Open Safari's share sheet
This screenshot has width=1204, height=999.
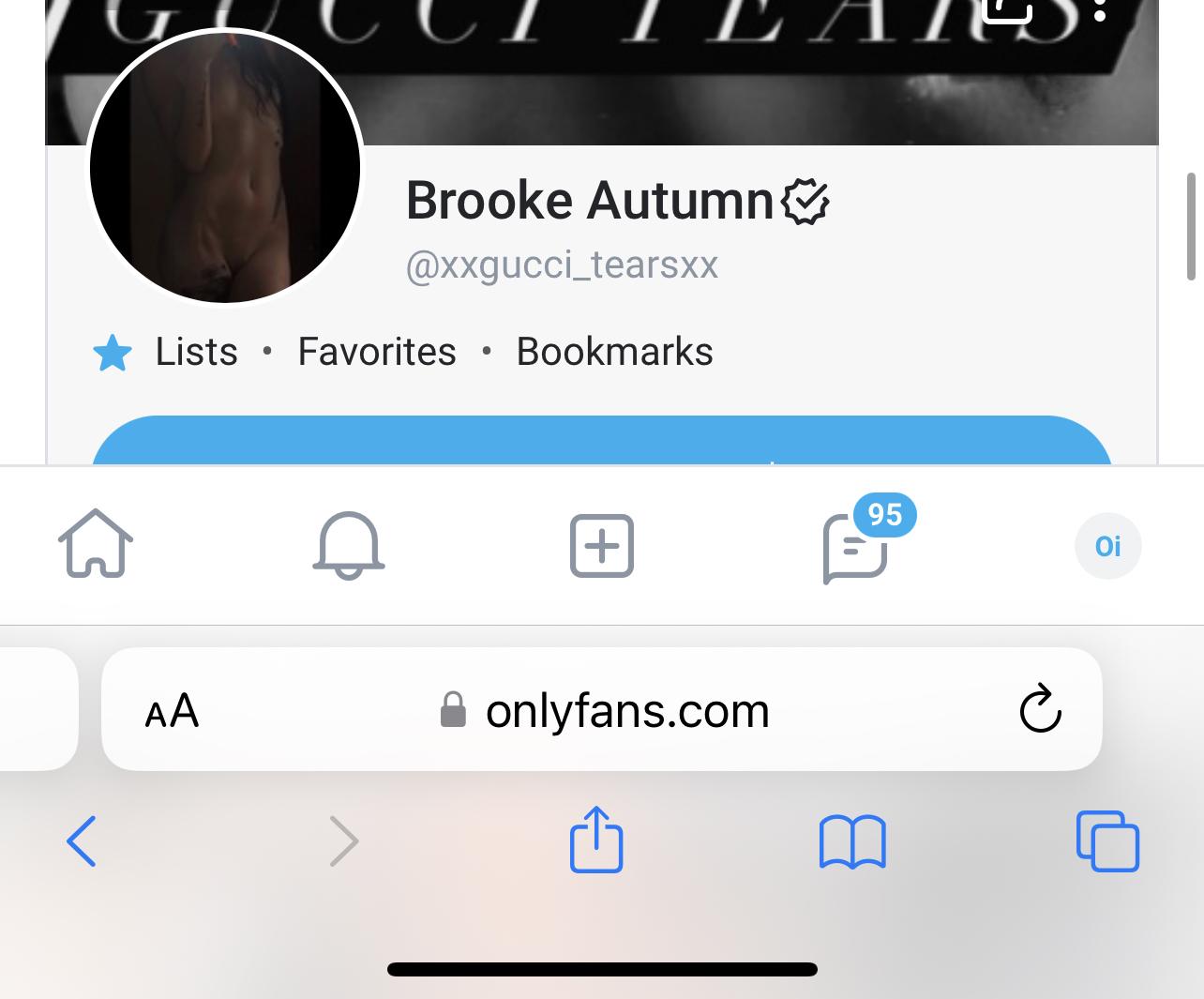pos(596,840)
